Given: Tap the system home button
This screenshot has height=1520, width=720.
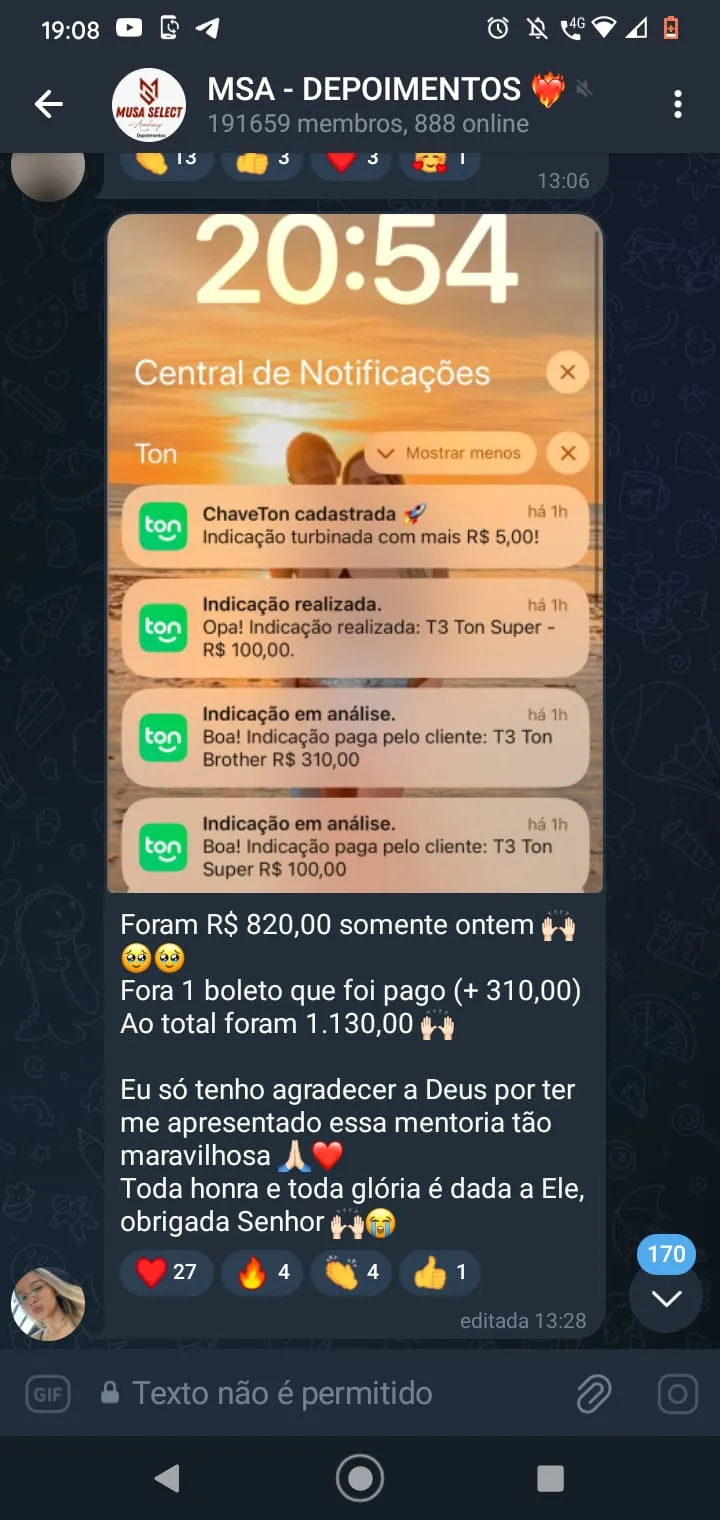Looking at the screenshot, I should [360, 1478].
